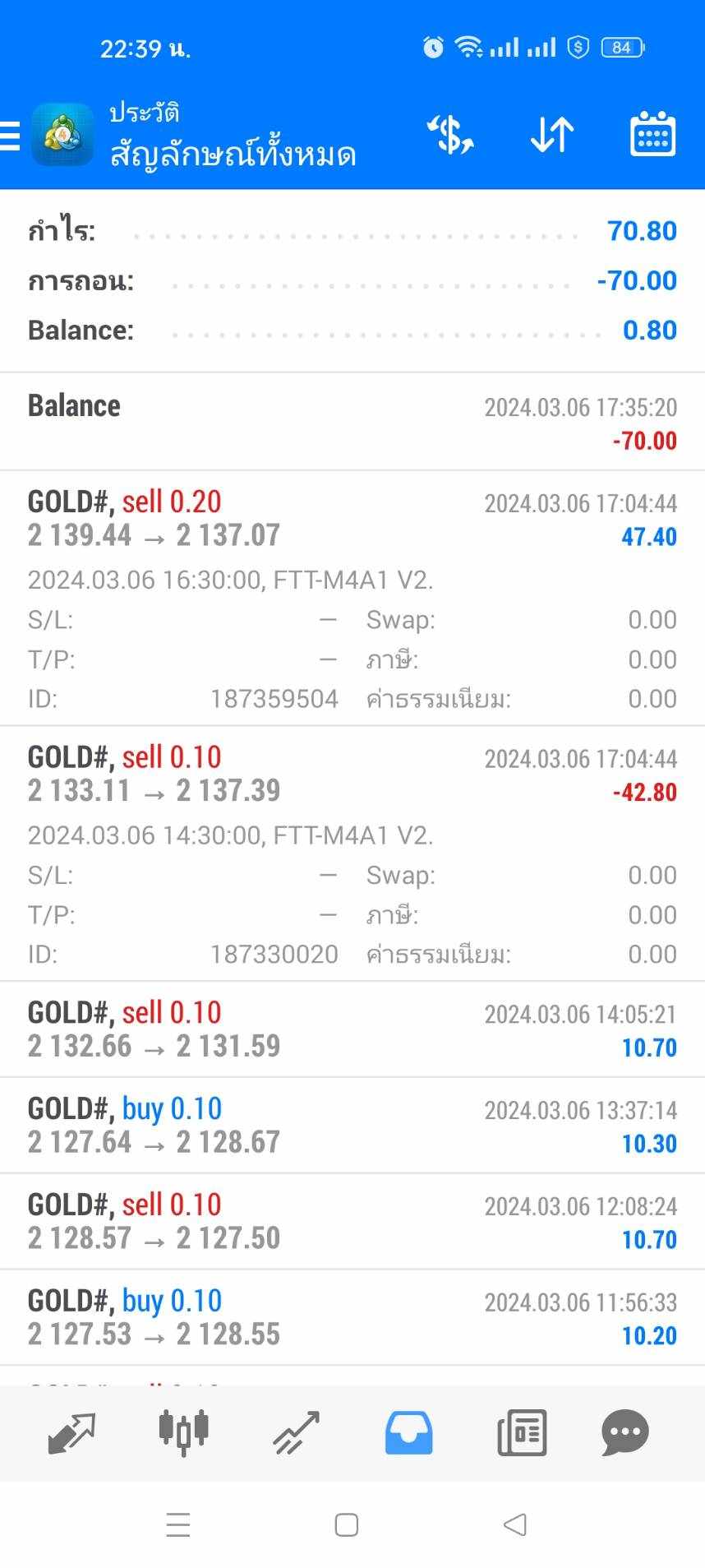Open the sort order arrows

point(551,135)
